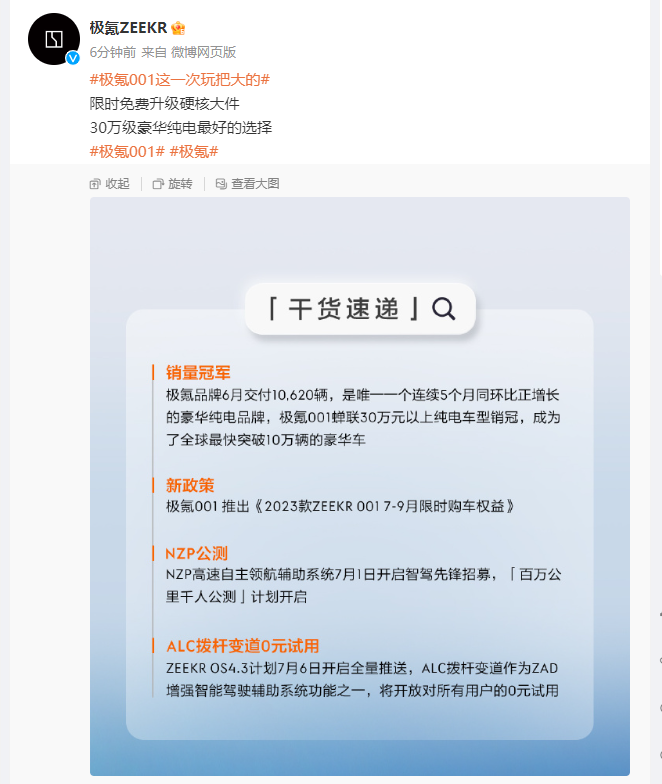Open the 微博网页版 source link
The width and height of the screenshot is (662, 784).
coord(204,52)
